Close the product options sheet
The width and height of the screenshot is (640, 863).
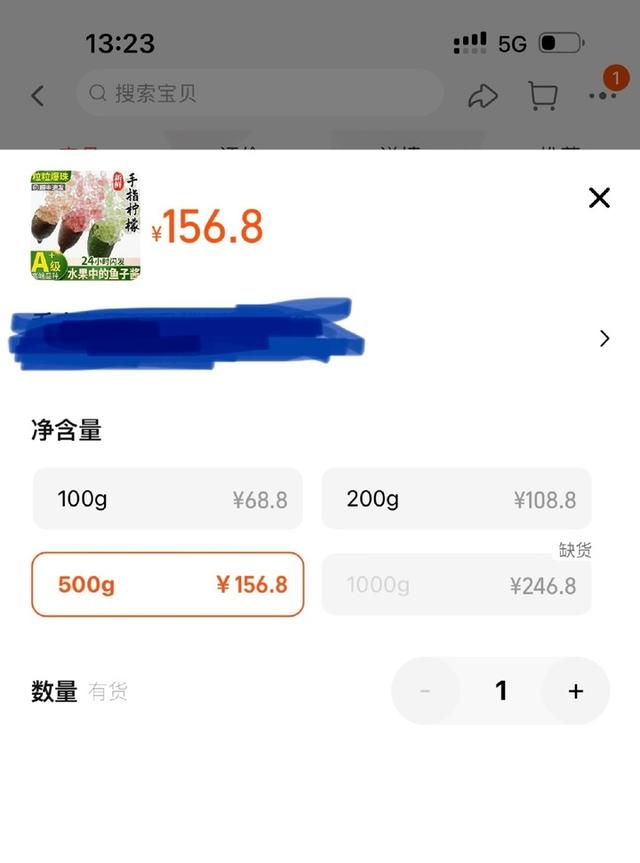(599, 198)
